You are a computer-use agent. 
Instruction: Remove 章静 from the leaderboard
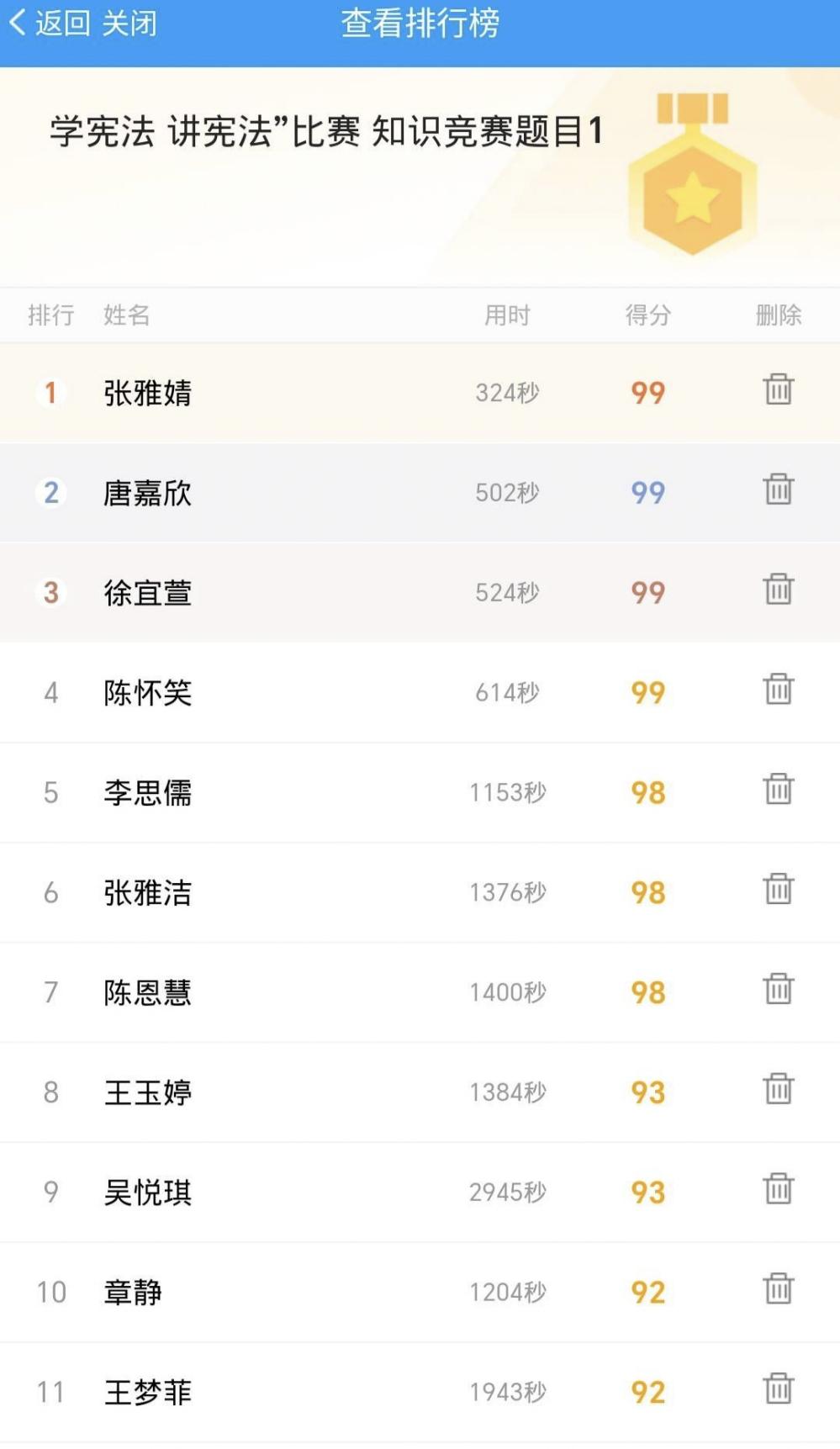point(779,1288)
